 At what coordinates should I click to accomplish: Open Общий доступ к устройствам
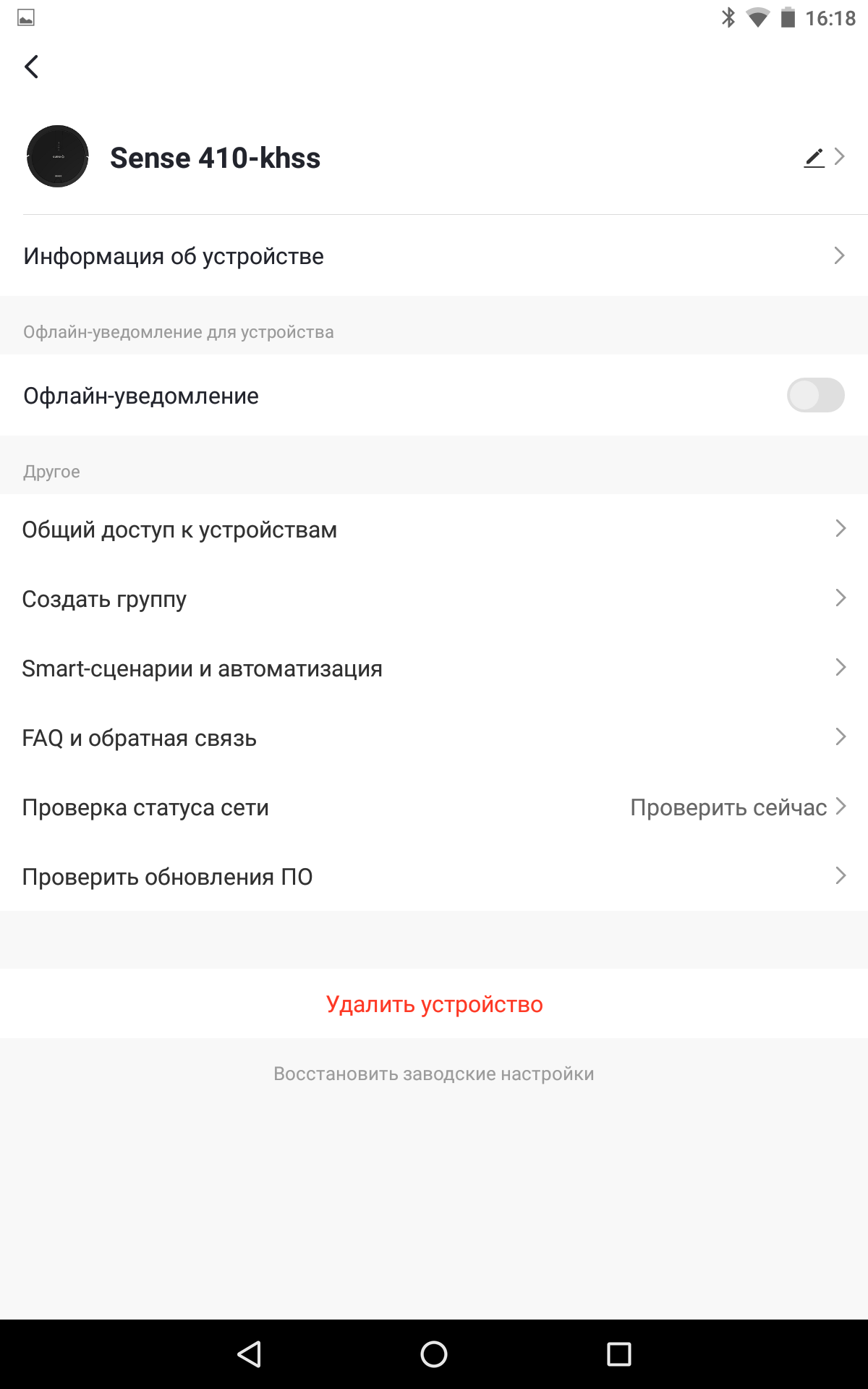434,530
